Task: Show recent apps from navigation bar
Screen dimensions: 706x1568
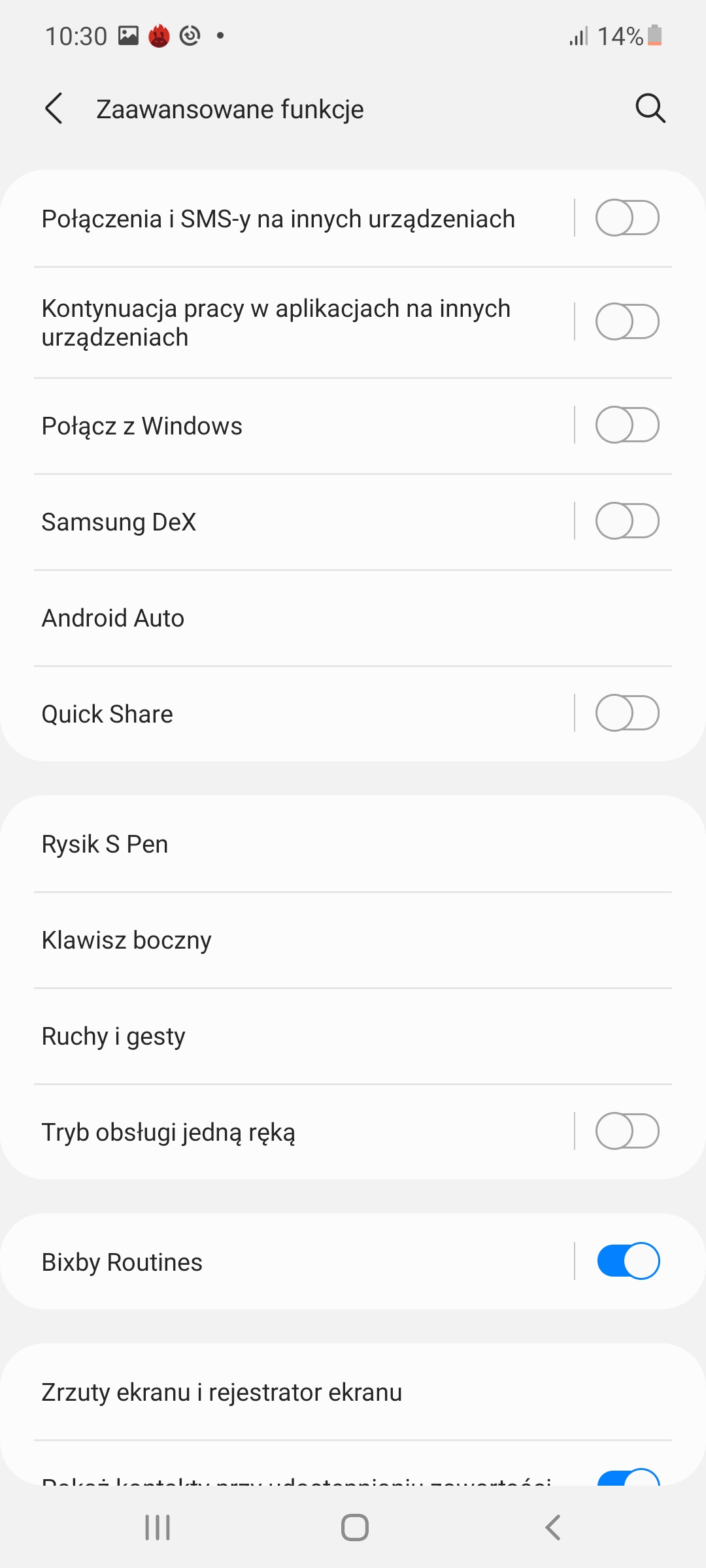Action: coord(158,1527)
